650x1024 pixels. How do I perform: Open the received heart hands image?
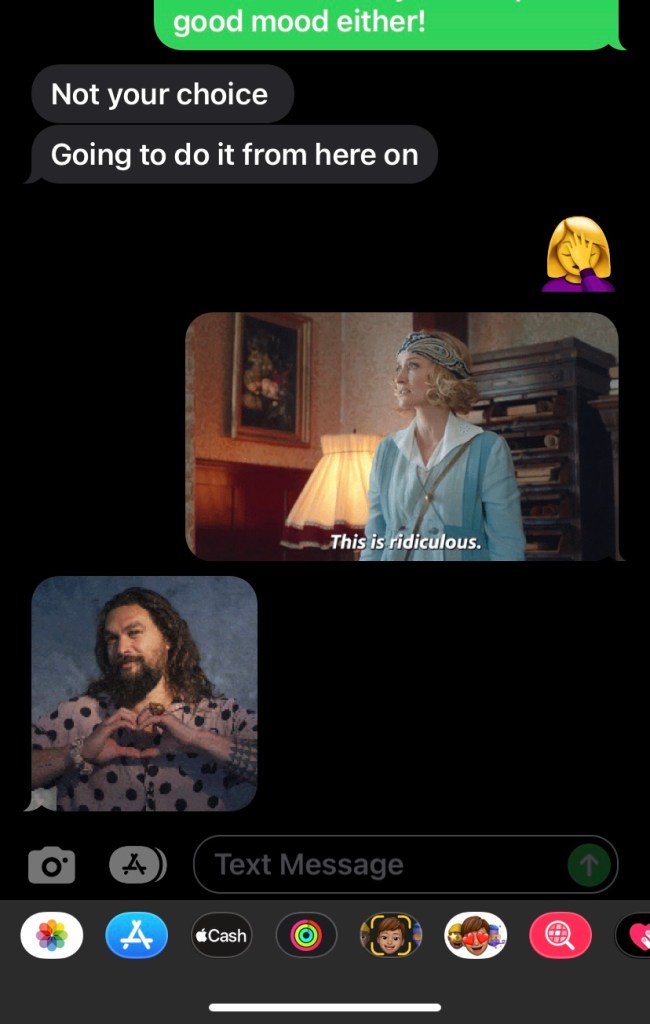pyautogui.click(x=144, y=693)
